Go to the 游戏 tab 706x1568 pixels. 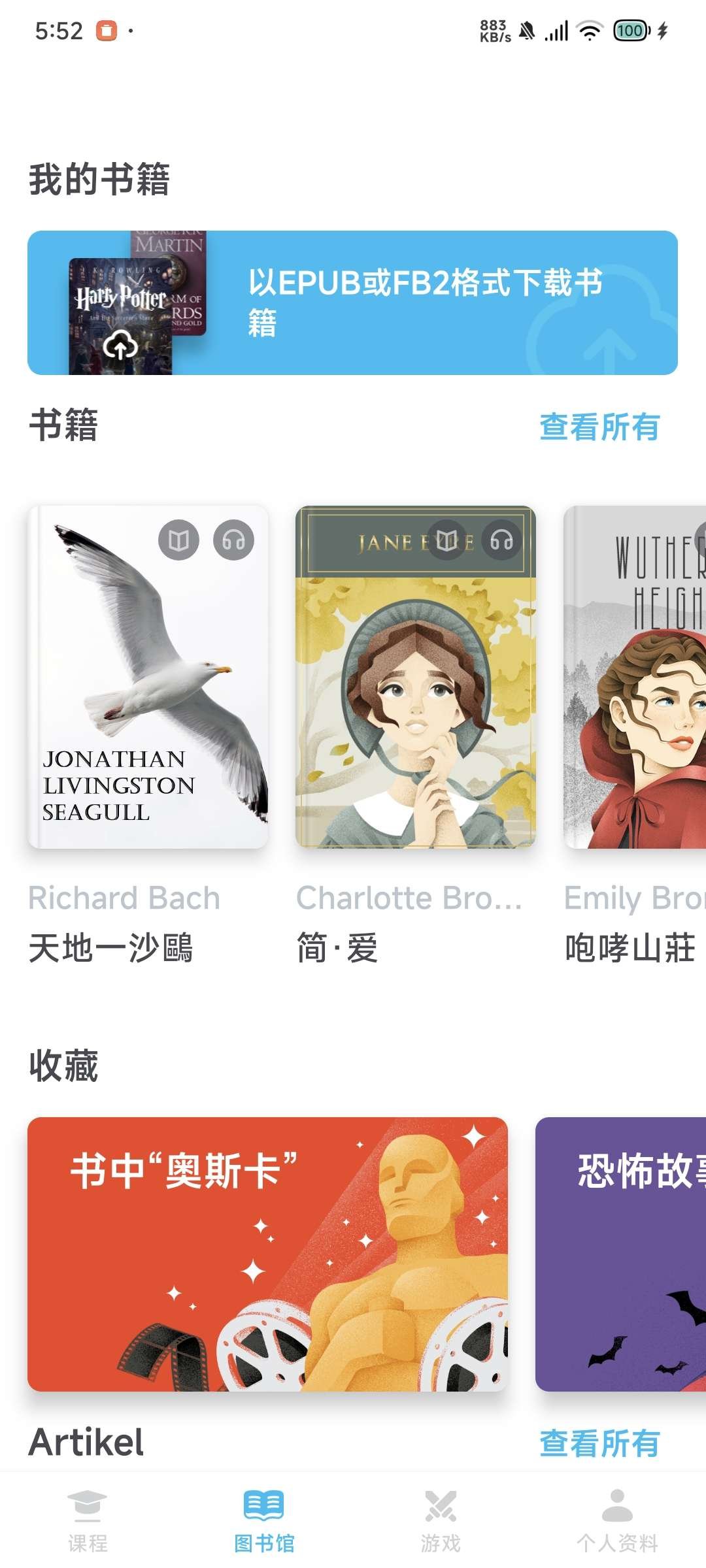pos(441,1521)
